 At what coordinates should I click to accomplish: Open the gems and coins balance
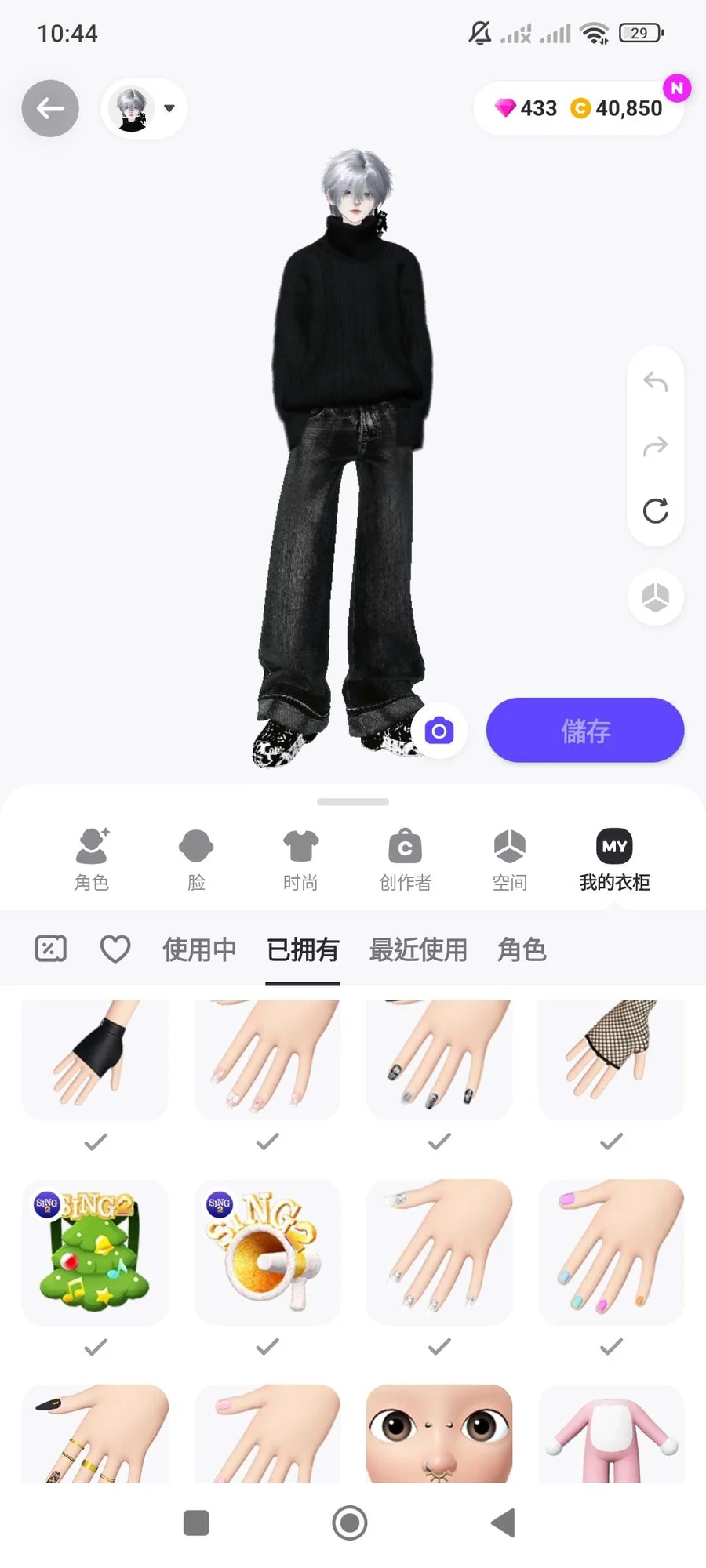click(579, 108)
